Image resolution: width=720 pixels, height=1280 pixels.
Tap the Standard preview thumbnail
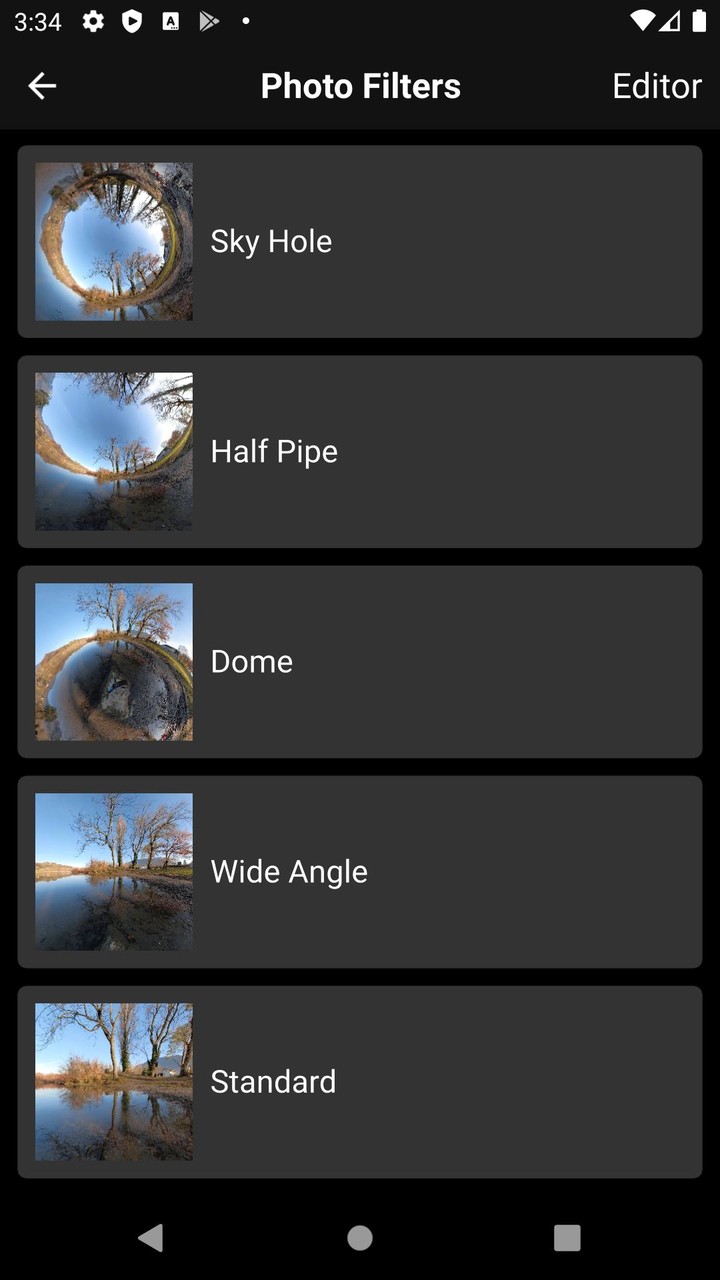click(113, 1081)
